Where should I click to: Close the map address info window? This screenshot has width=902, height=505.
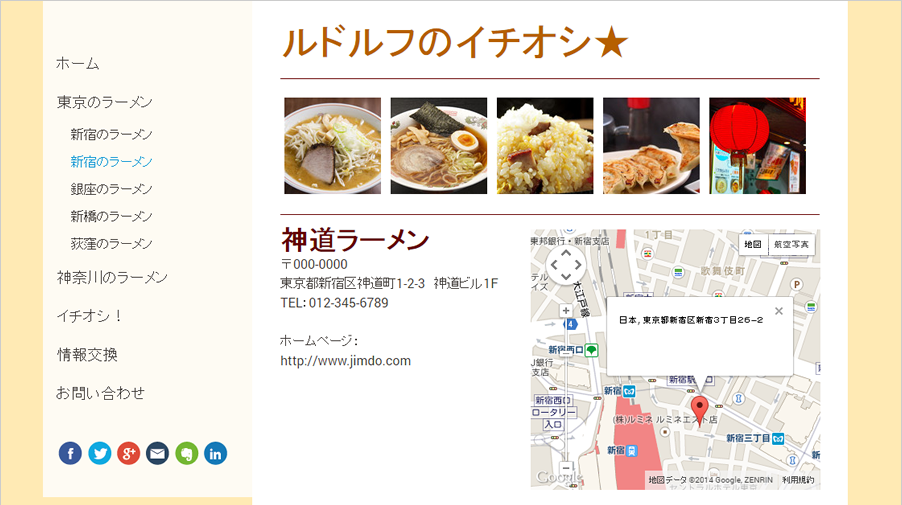(779, 311)
